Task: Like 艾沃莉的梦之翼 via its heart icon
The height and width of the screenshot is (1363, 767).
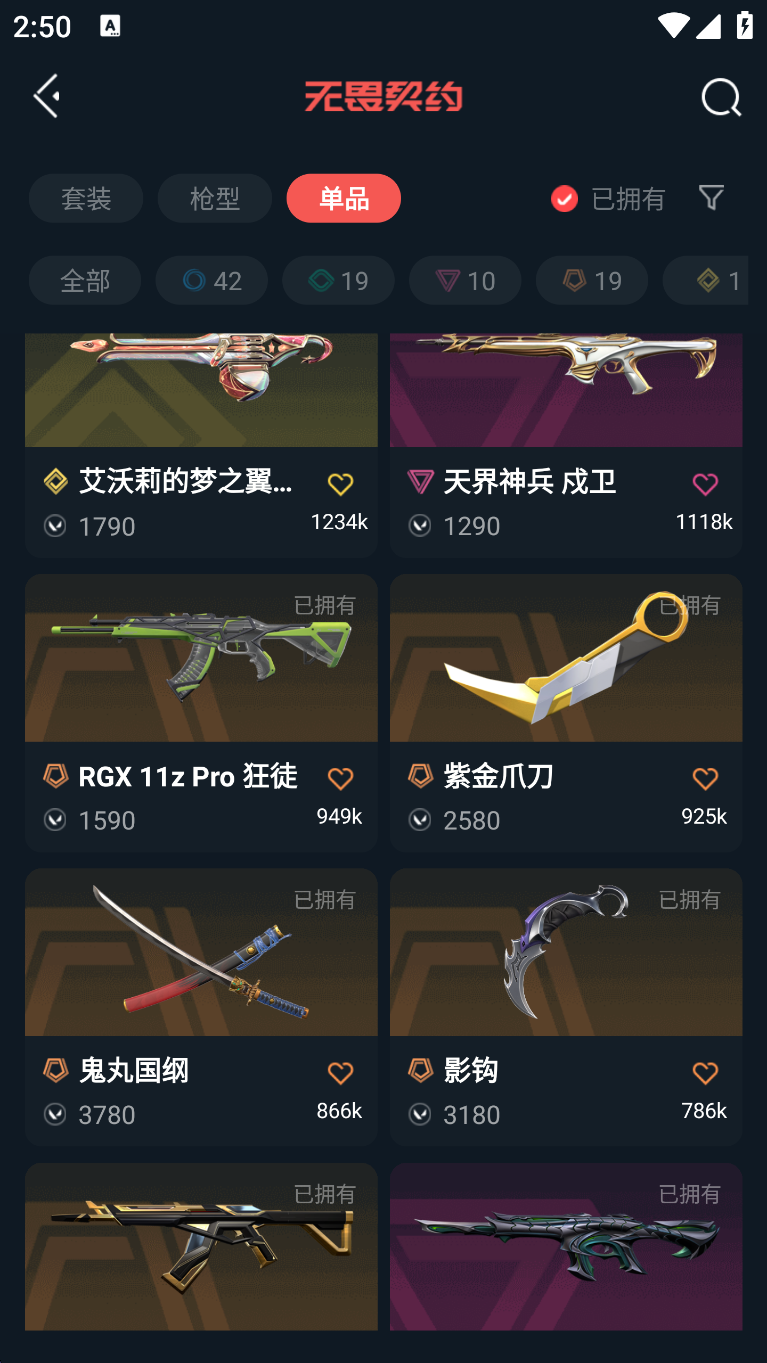Action: pos(340,484)
